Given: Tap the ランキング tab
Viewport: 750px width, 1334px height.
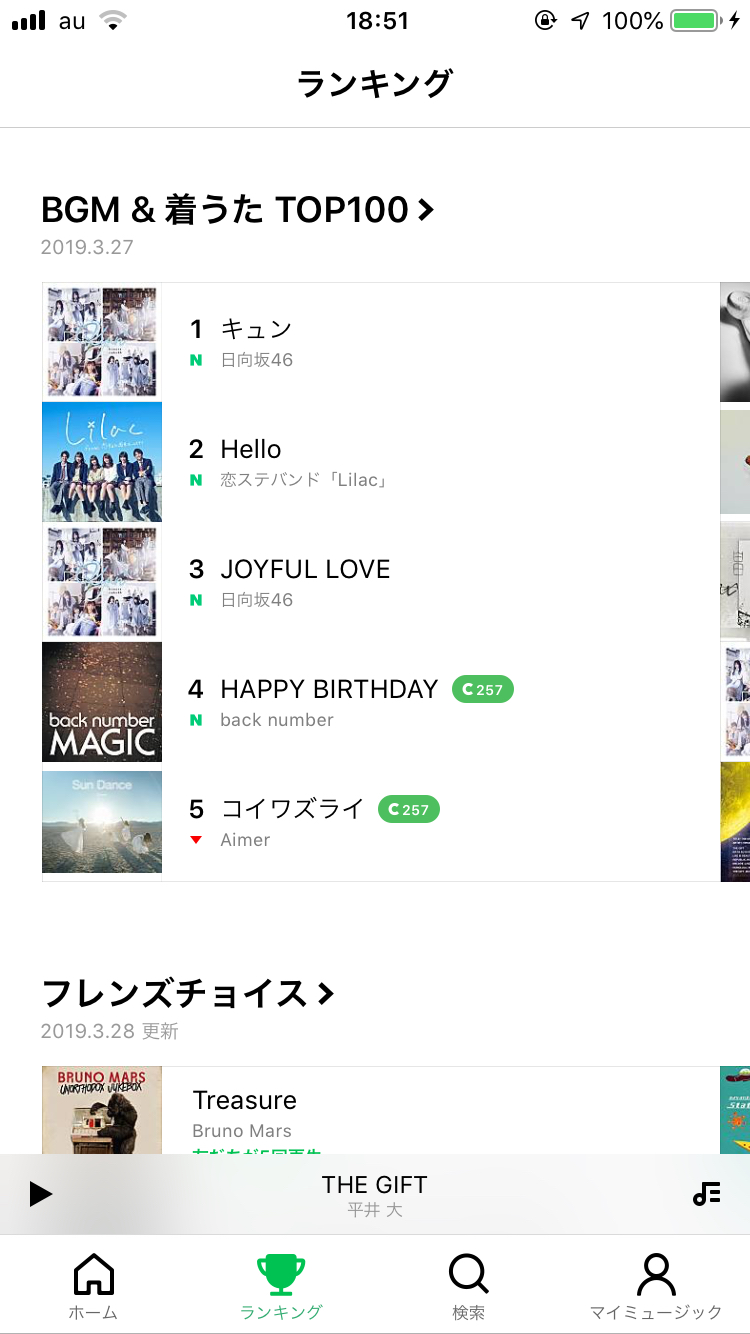Looking at the screenshot, I should (x=281, y=1286).
